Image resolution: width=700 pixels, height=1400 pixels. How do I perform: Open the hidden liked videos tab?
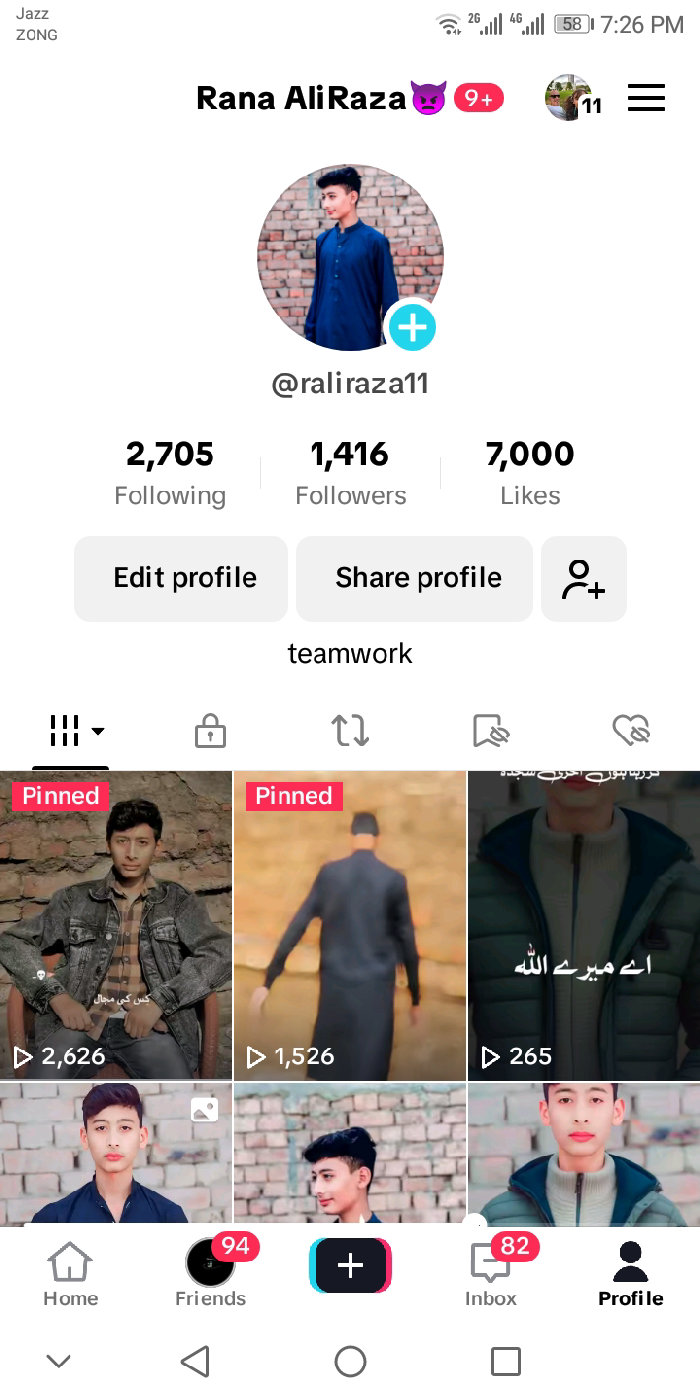pos(631,731)
